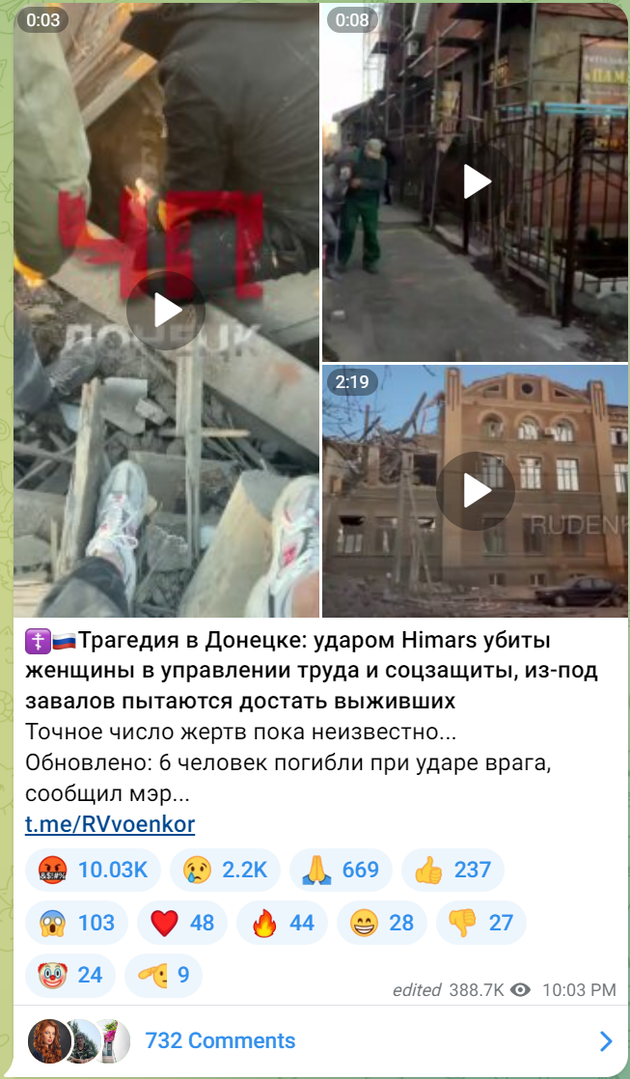Add red heart reaction 48
The height and width of the screenshot is (1079, 630).
pos(182,922)
